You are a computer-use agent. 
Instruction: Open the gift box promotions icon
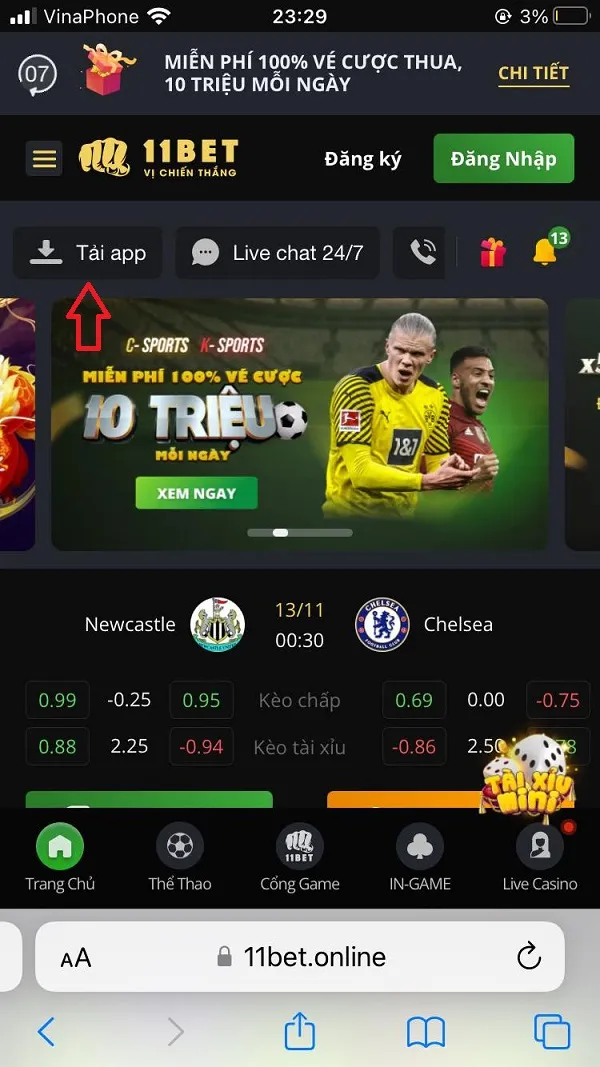tap(493, 253)
